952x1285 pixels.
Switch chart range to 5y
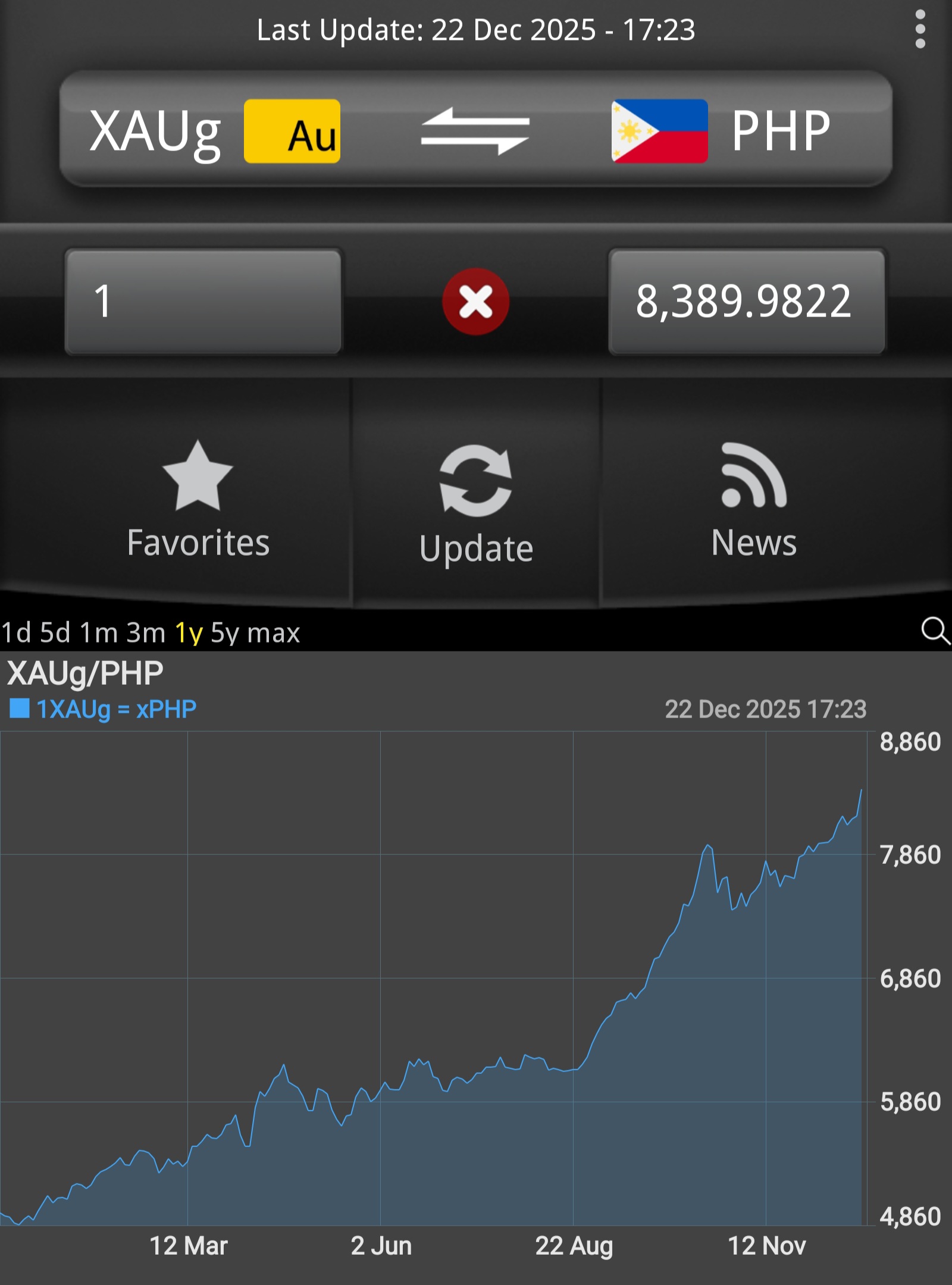225,632
